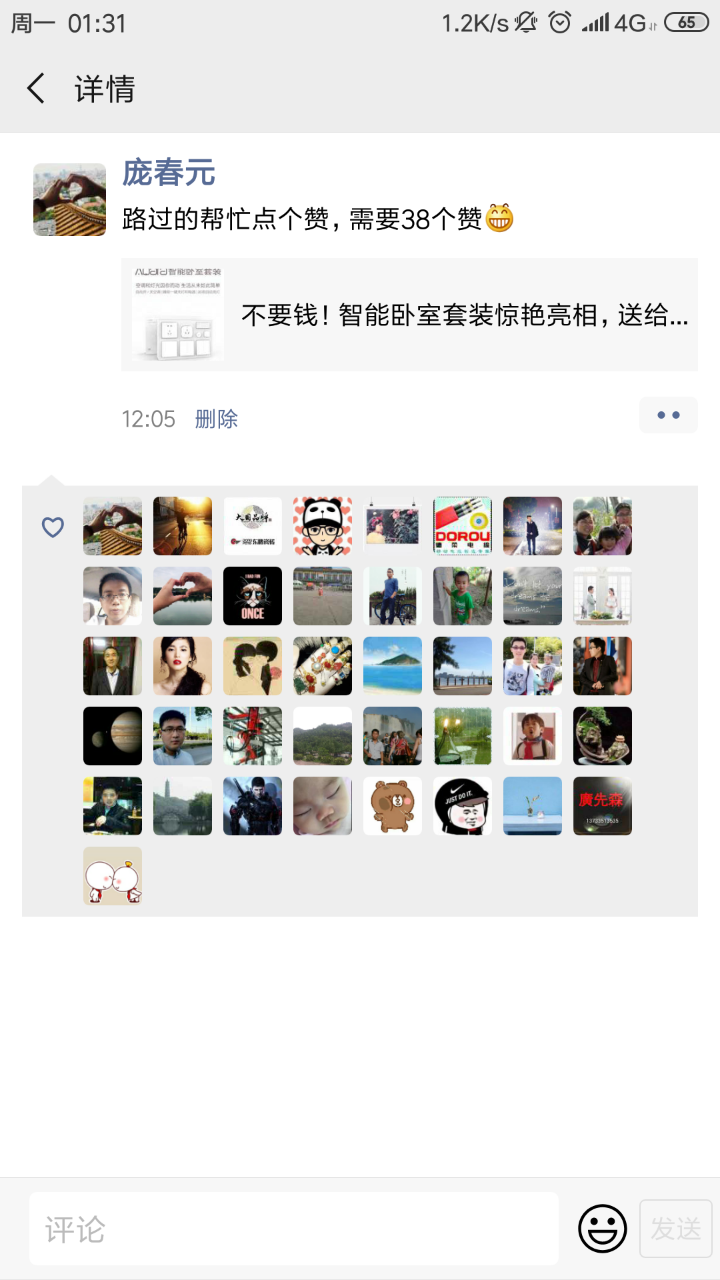Open the two-dot like/comment menu
Viewport: 720px width, 1280px height.
pos(668,415)
